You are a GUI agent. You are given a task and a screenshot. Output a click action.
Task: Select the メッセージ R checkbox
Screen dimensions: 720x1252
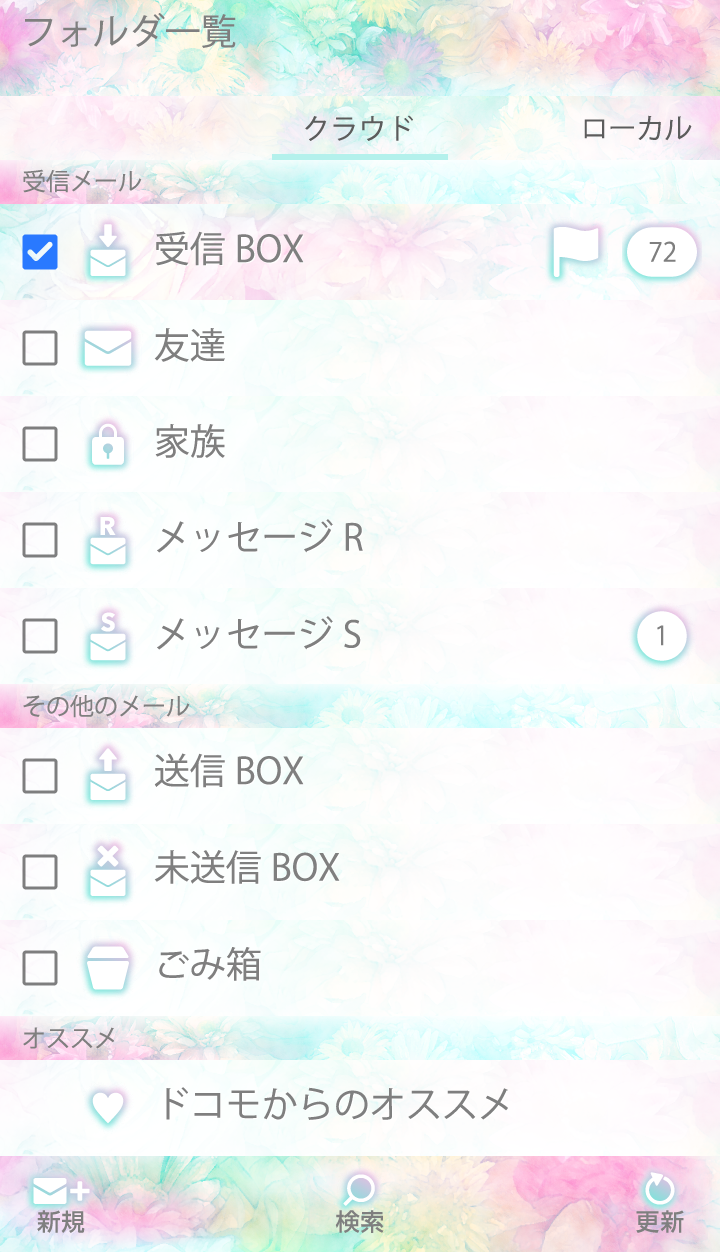pyautogui.click(x=40, y=540)
